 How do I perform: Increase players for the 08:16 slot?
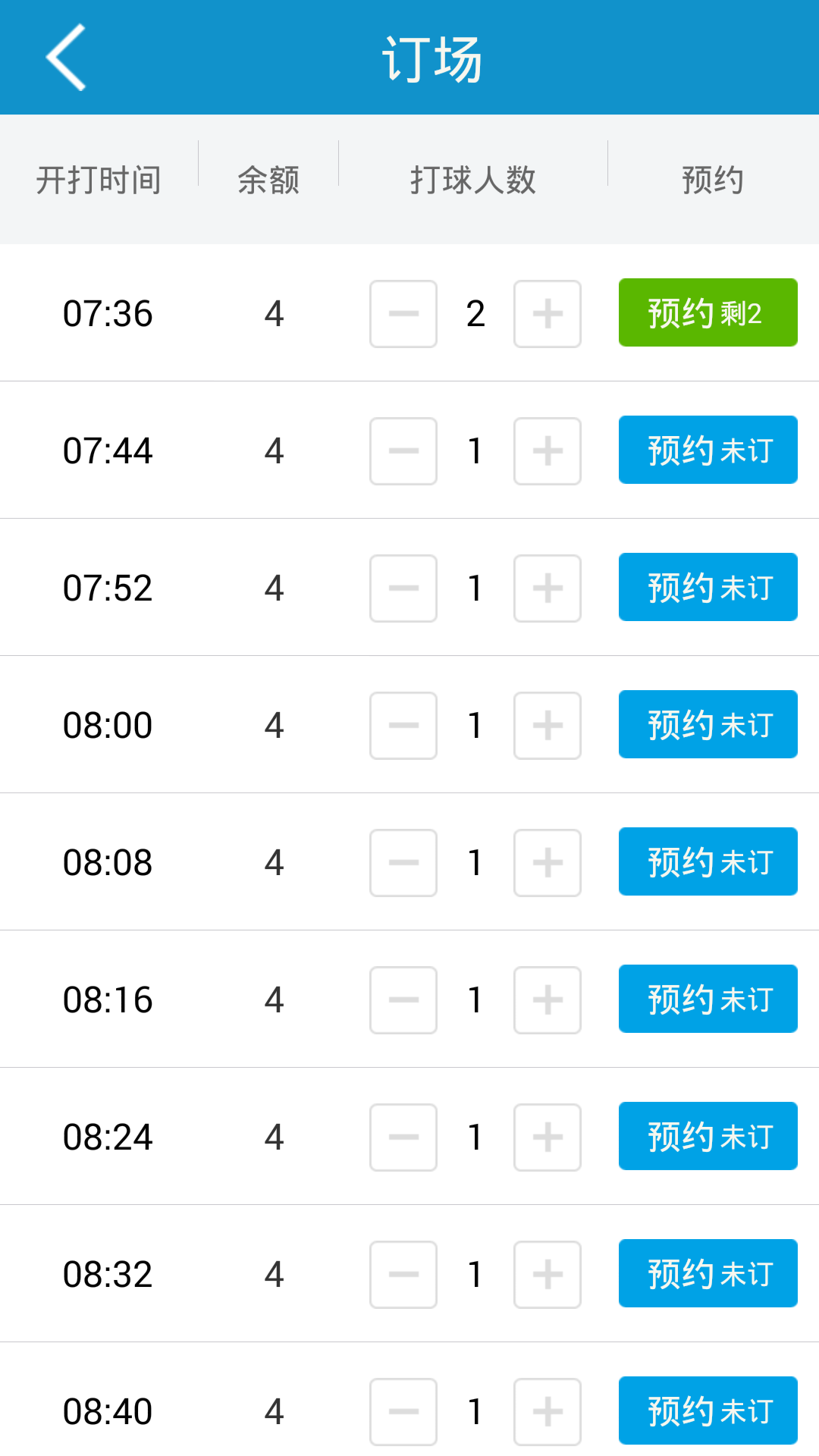point(548,1000)
